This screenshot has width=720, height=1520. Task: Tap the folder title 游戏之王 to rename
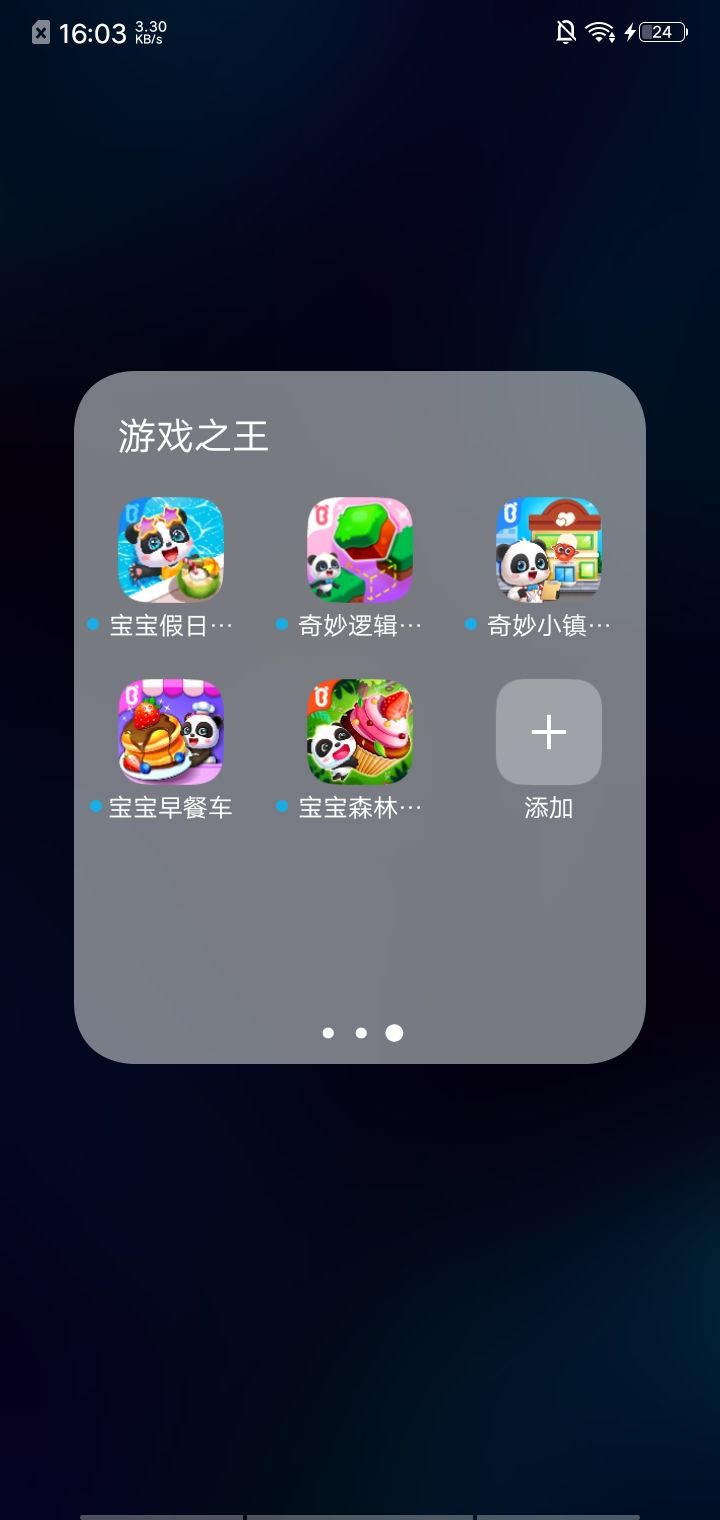point(194,438)
